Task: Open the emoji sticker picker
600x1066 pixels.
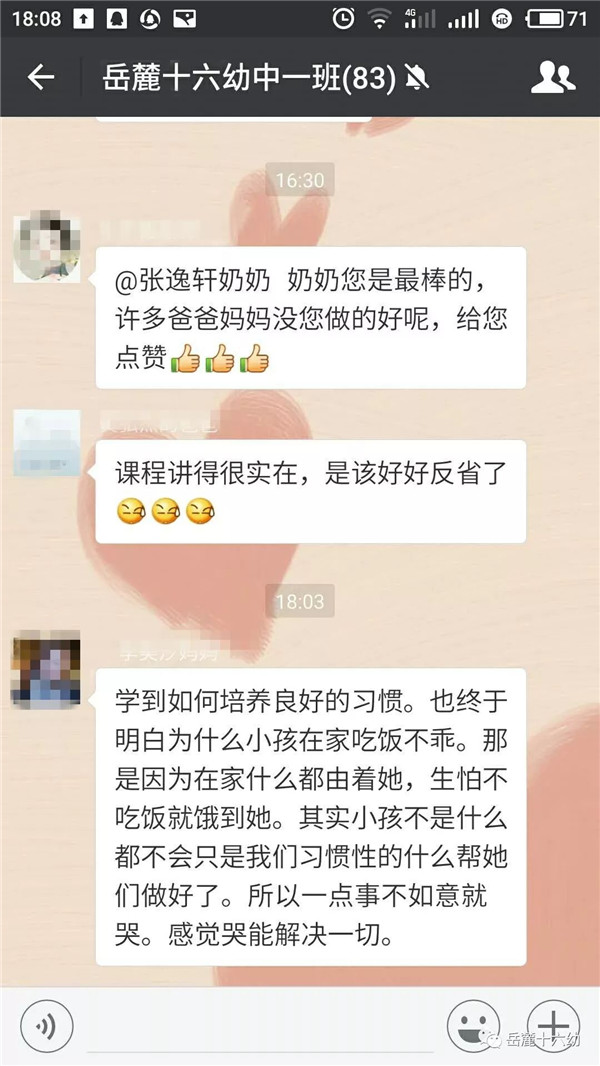Action: point(473,1027)
